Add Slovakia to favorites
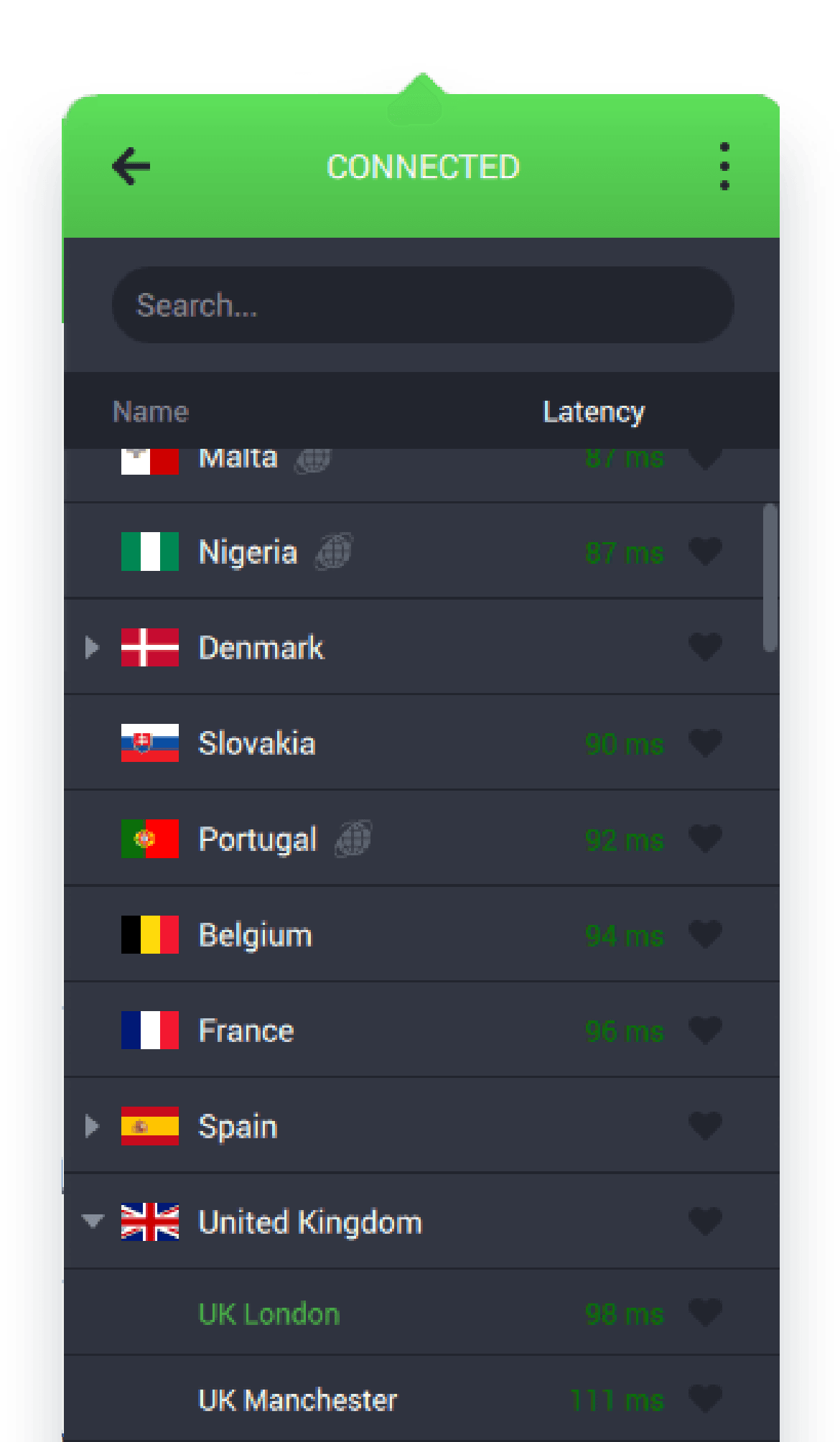840x1442 pixels. point(705,743)
